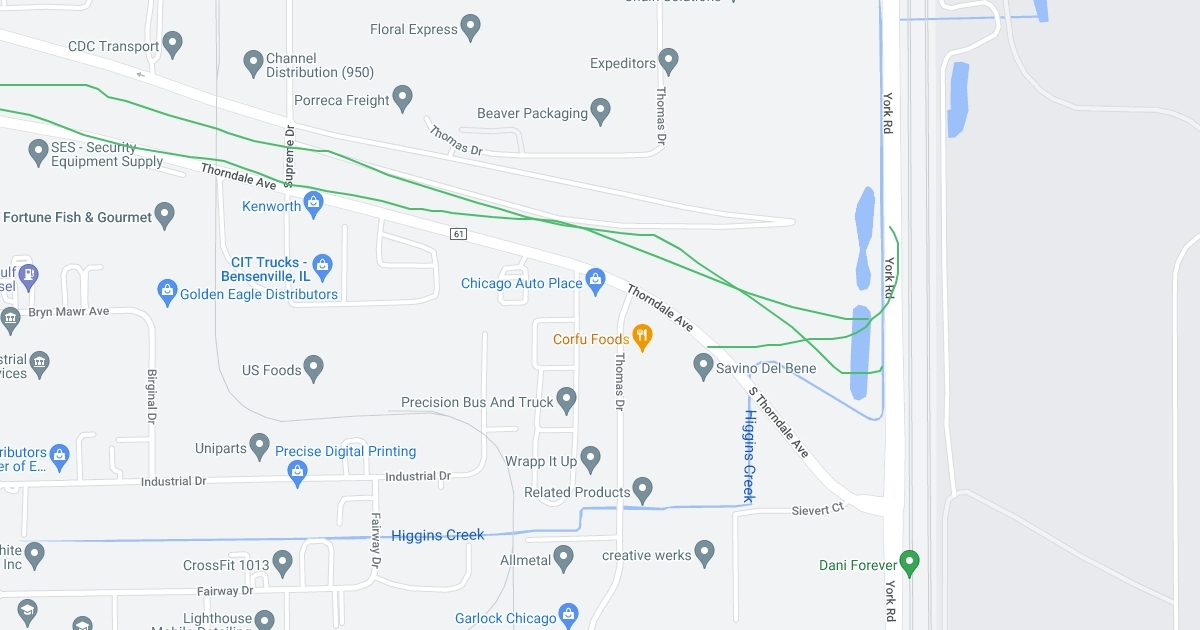1200x630 pixels.
Task: Tap the Kenworth shop marker
Action: 314,204
